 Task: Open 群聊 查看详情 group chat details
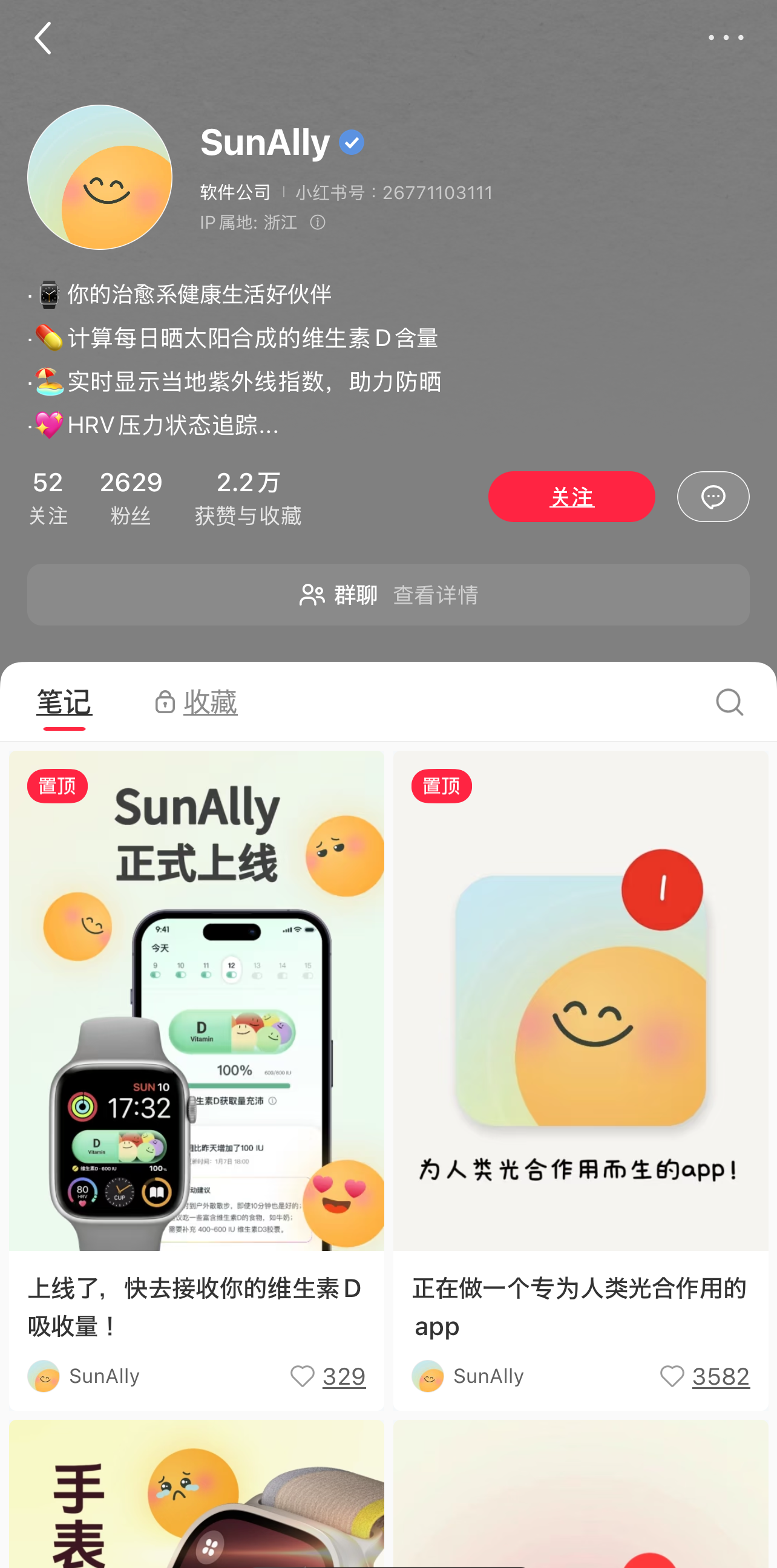[x=388, y=595]
